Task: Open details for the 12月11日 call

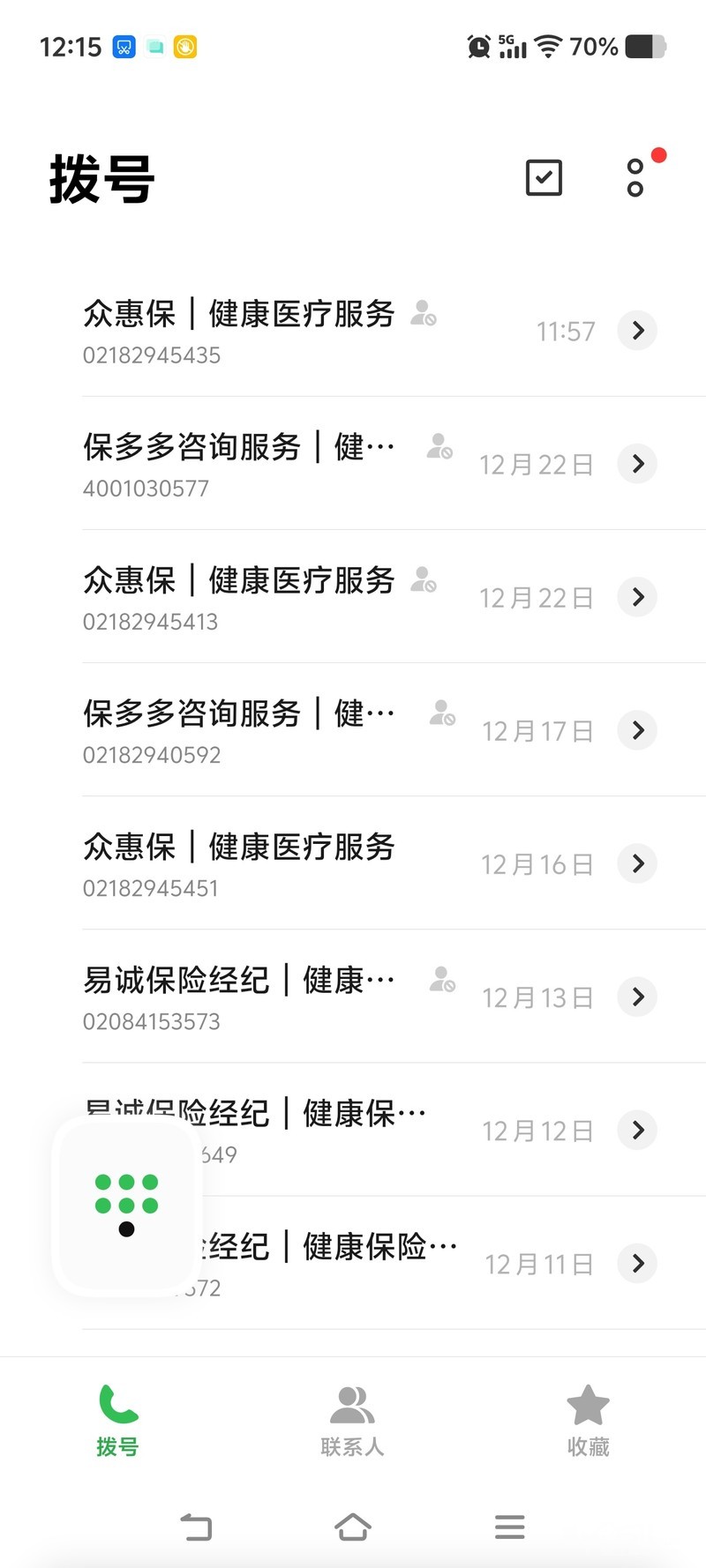Action: [x=638, y=1263]
